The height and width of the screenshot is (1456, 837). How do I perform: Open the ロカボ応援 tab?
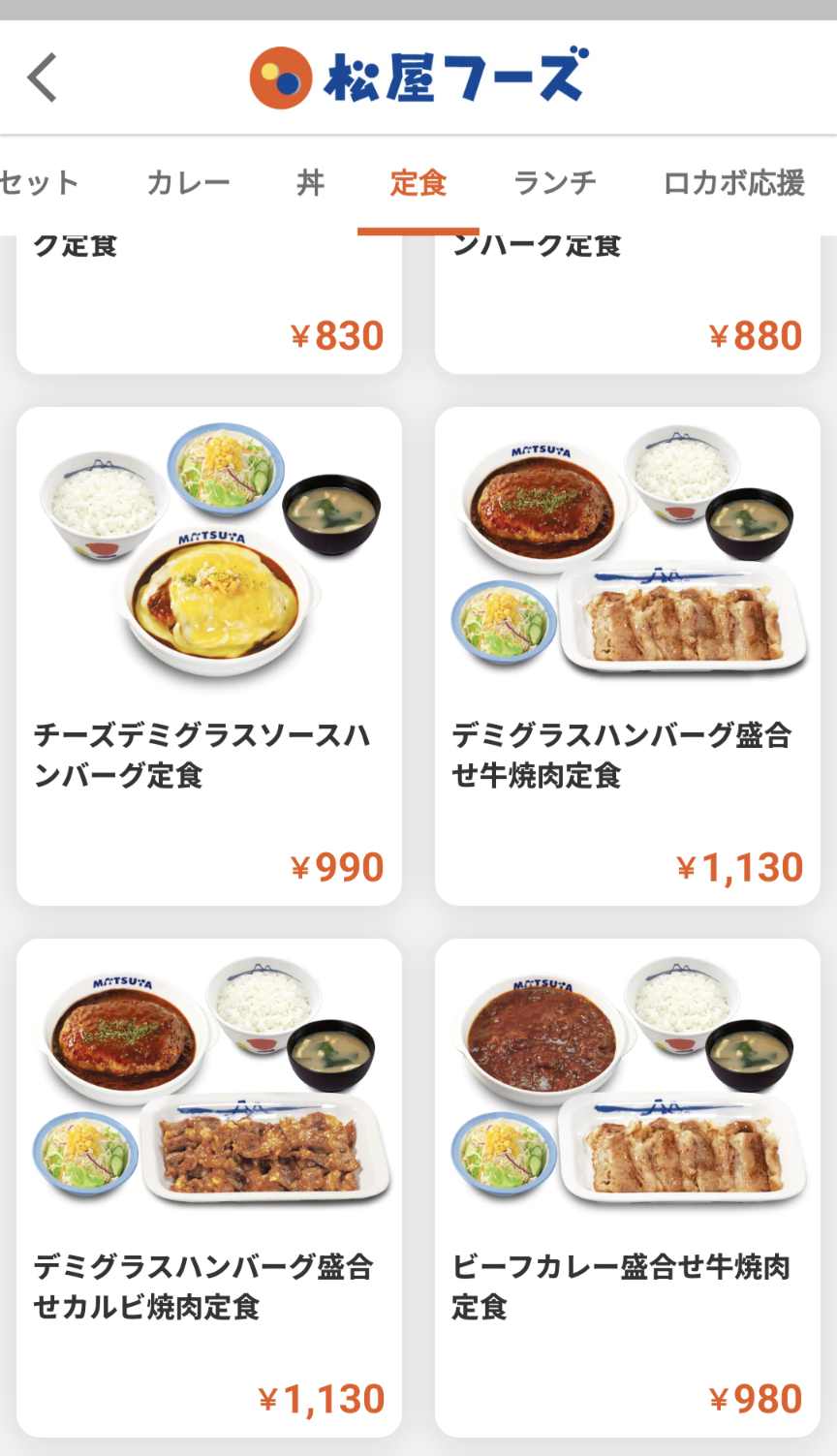(733, 182)
